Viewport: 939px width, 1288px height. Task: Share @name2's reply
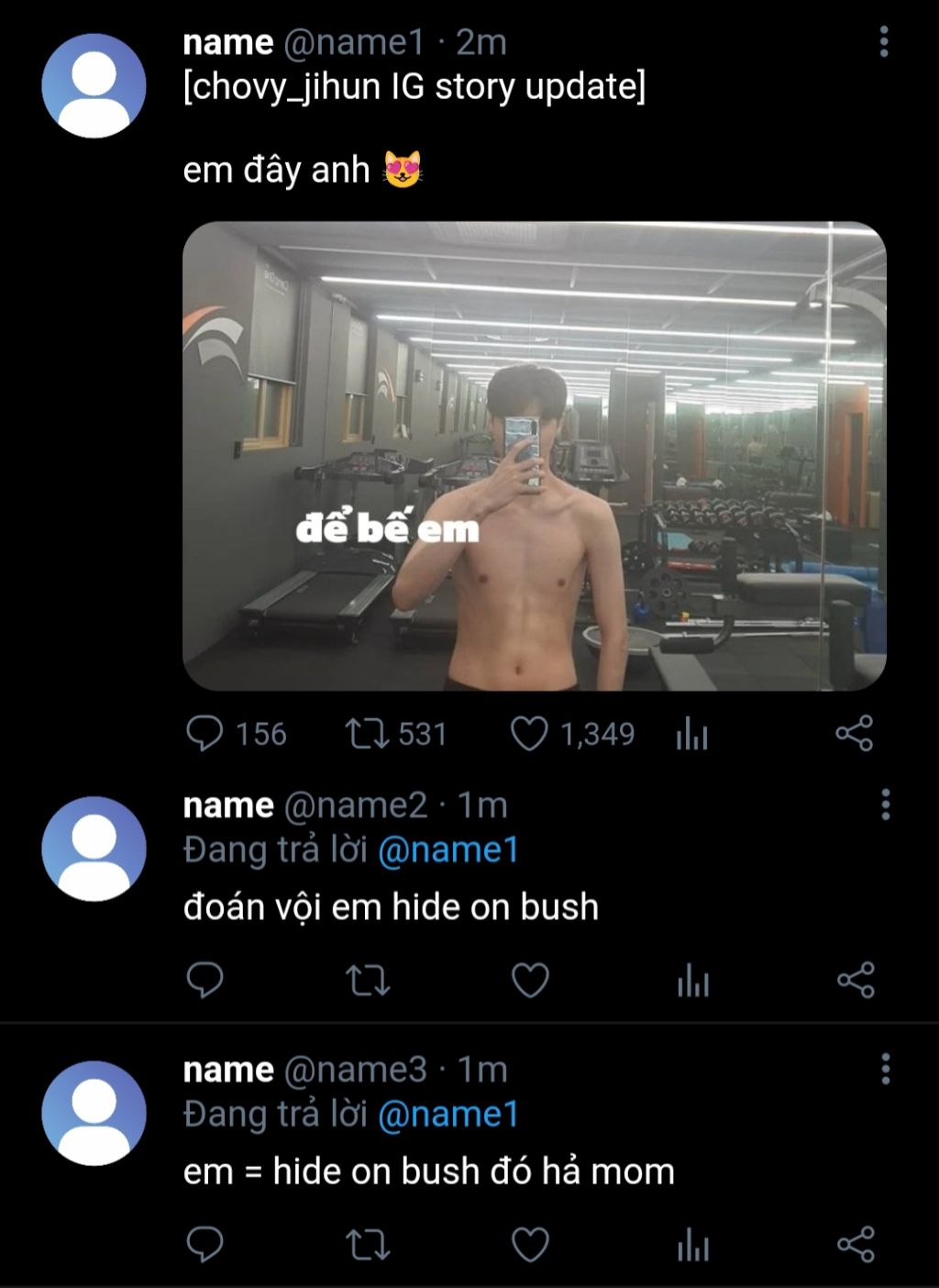pos(856,980)
